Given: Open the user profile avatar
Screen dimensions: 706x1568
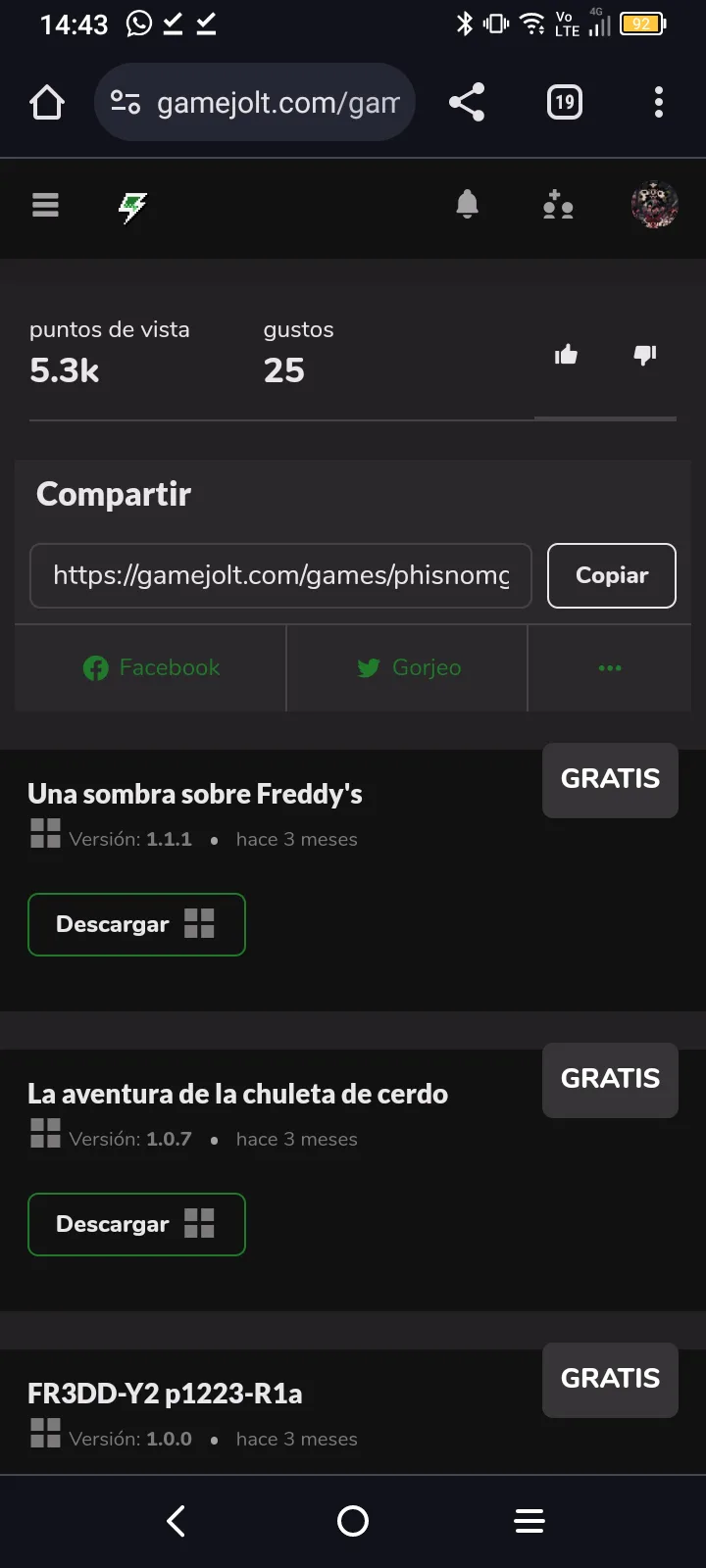Looking at the screenshot, I should pos(654,206).
